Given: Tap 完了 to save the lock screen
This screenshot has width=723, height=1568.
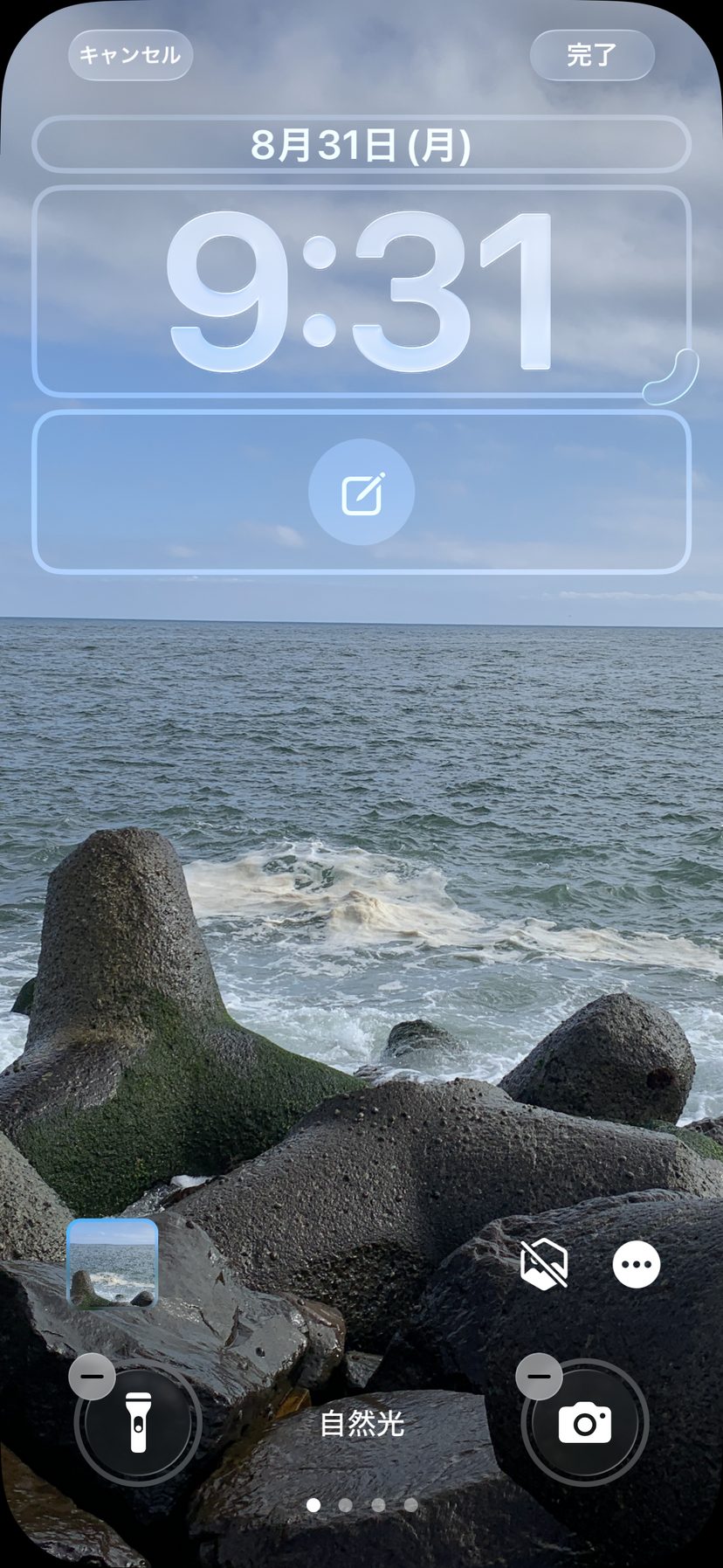Looking at the screenshot, I should (x=592, y=55).
